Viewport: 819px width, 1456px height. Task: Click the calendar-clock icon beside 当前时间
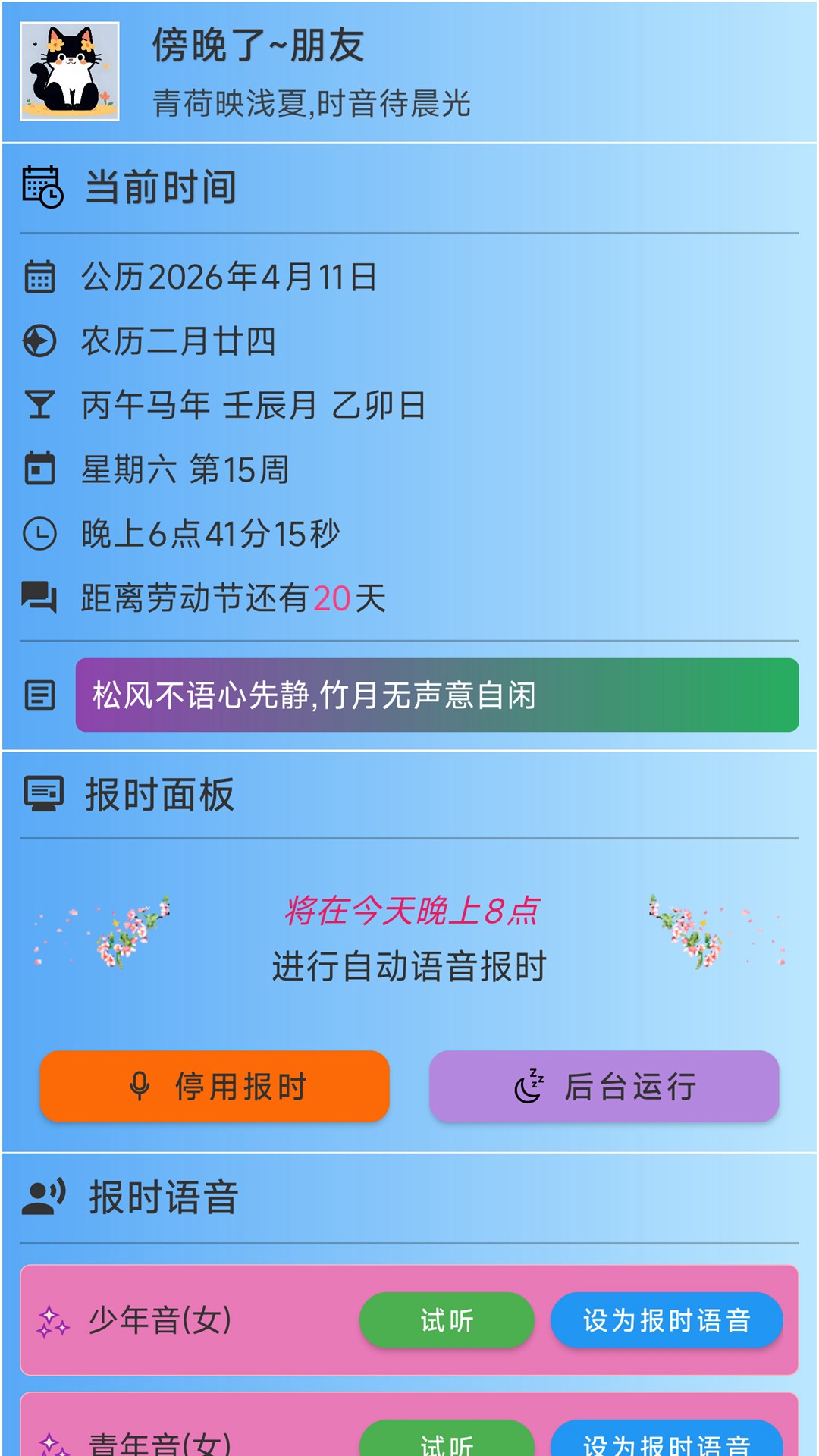click(40, 184)
